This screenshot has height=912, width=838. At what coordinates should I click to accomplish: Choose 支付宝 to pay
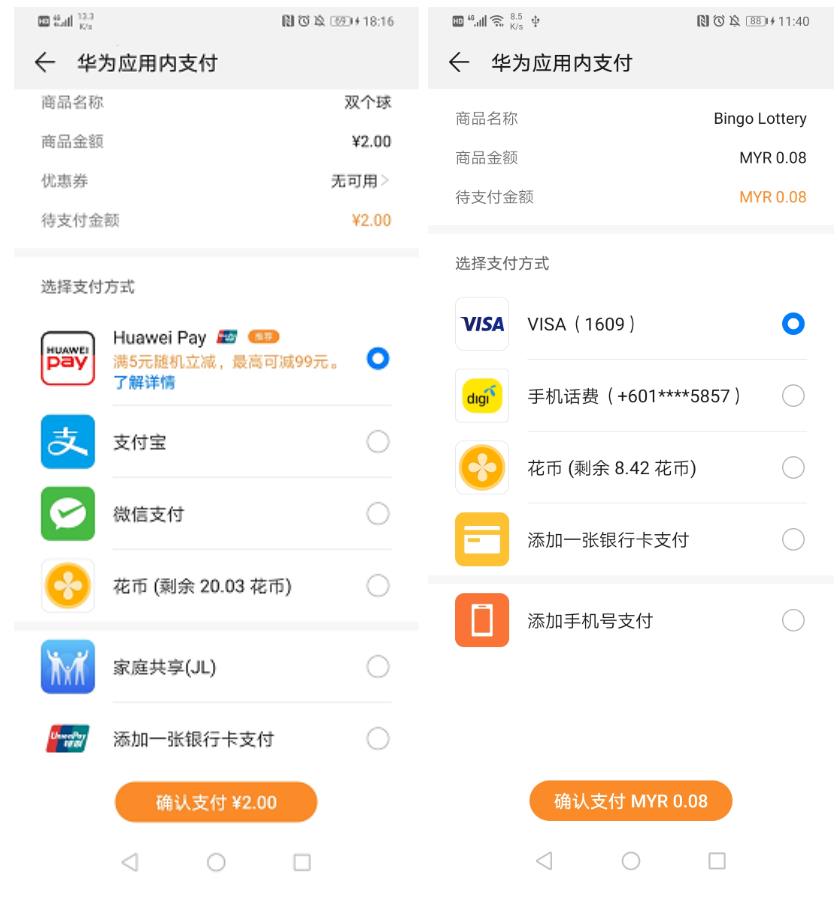(x=377, y=442)
